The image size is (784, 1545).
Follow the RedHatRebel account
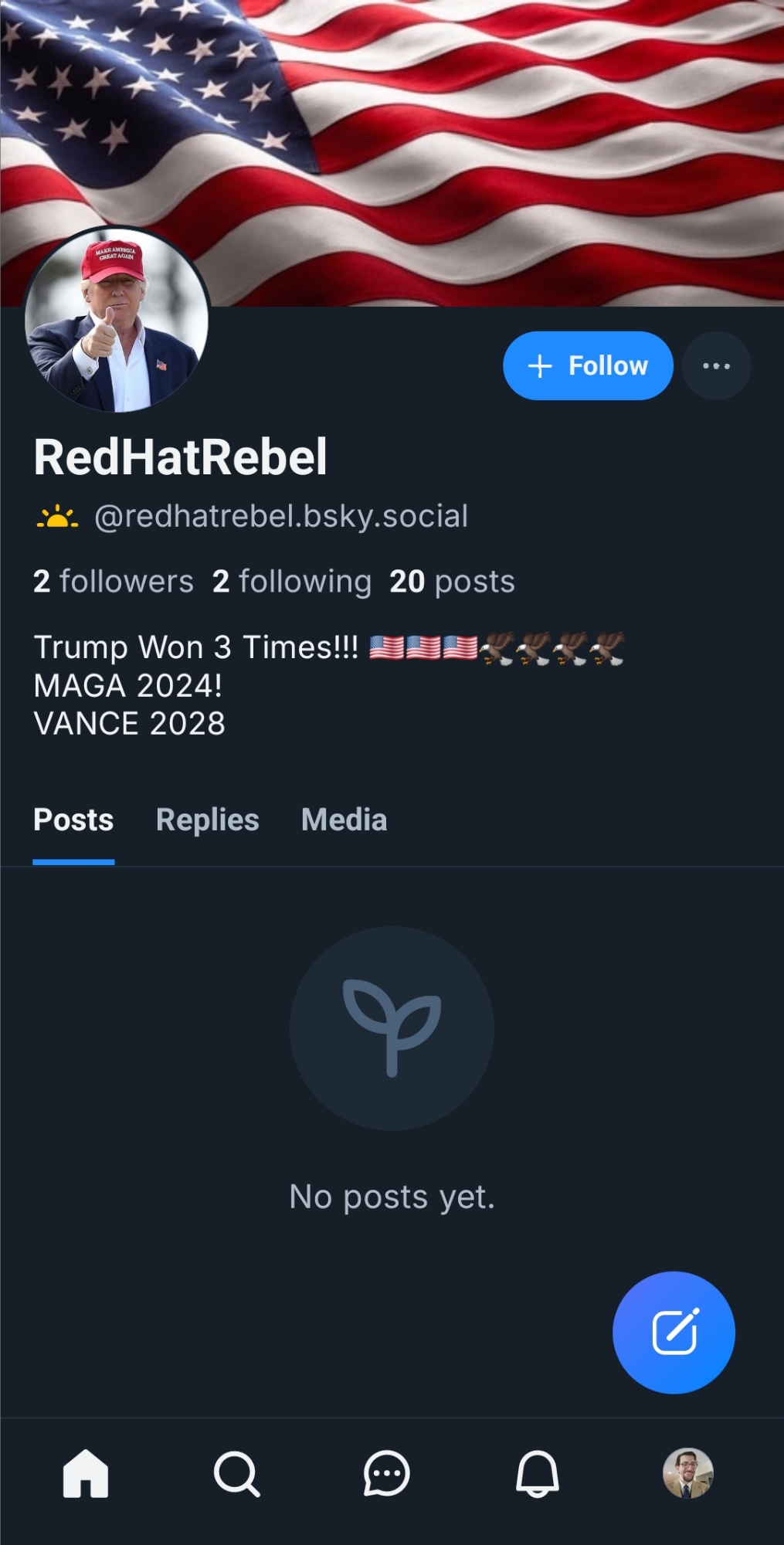588,365
